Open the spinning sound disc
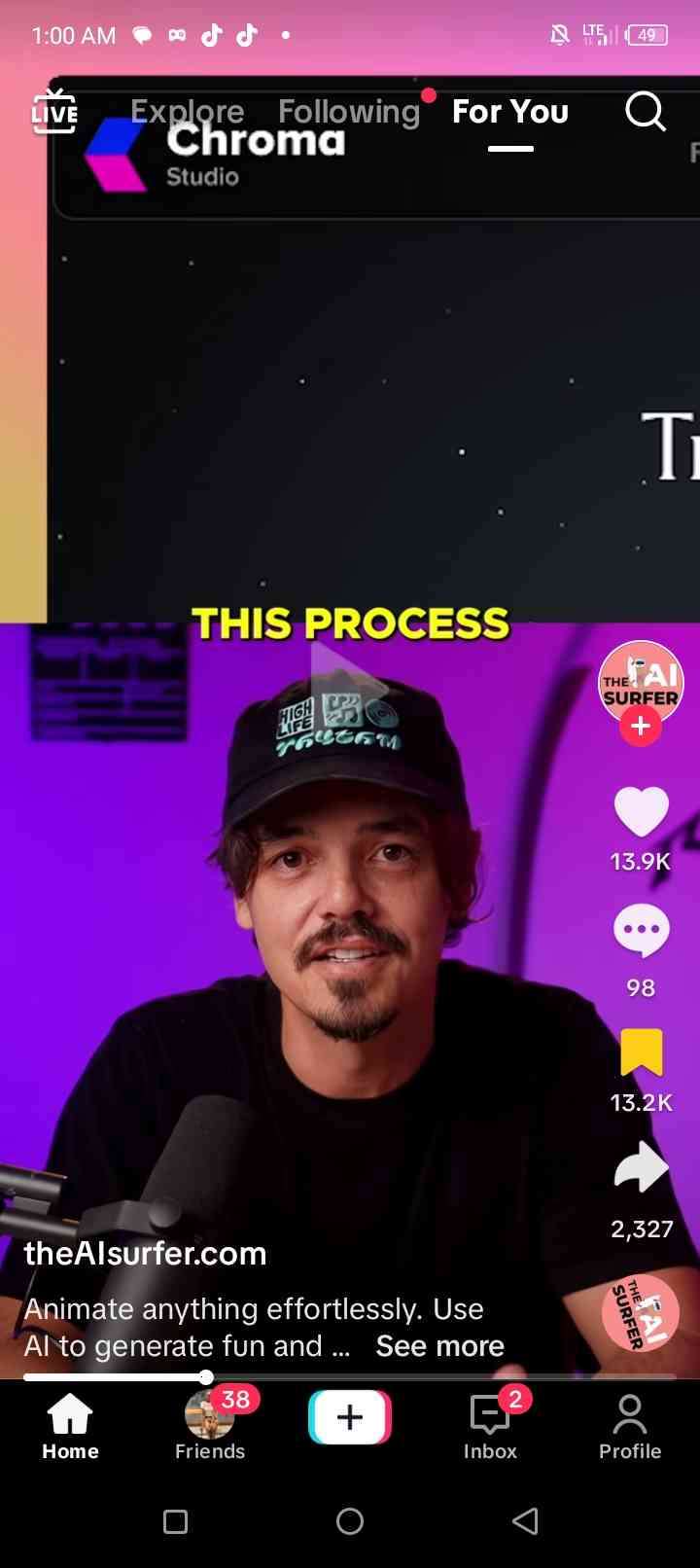700x1568 pixels. (640, 1313)
